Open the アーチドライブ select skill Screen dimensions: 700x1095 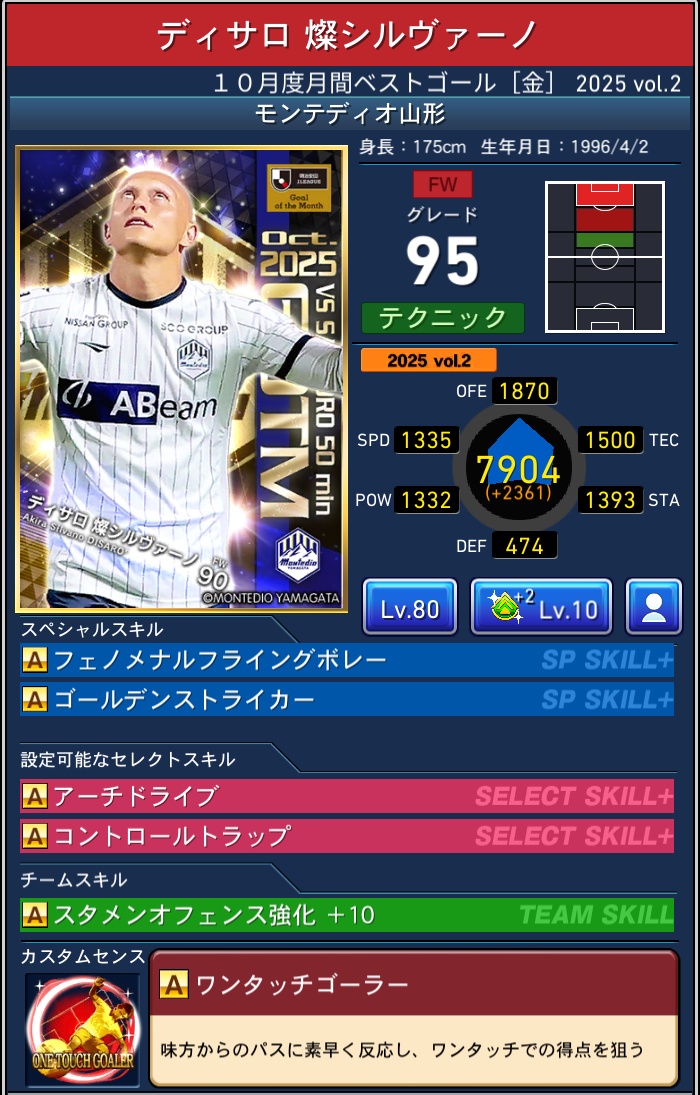347,797
